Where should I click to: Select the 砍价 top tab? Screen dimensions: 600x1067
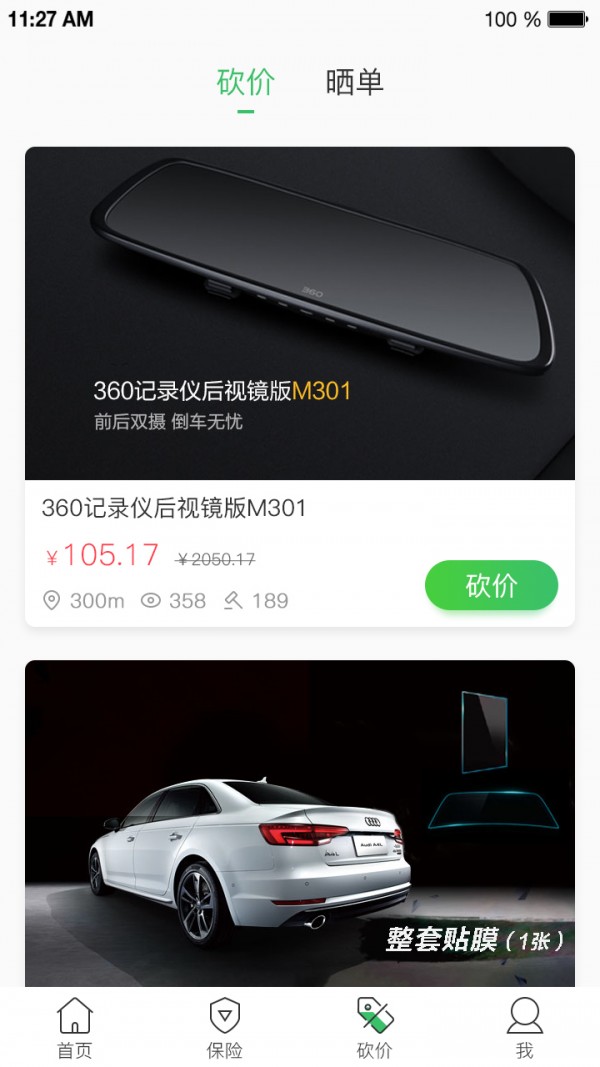tap(246, 82)
